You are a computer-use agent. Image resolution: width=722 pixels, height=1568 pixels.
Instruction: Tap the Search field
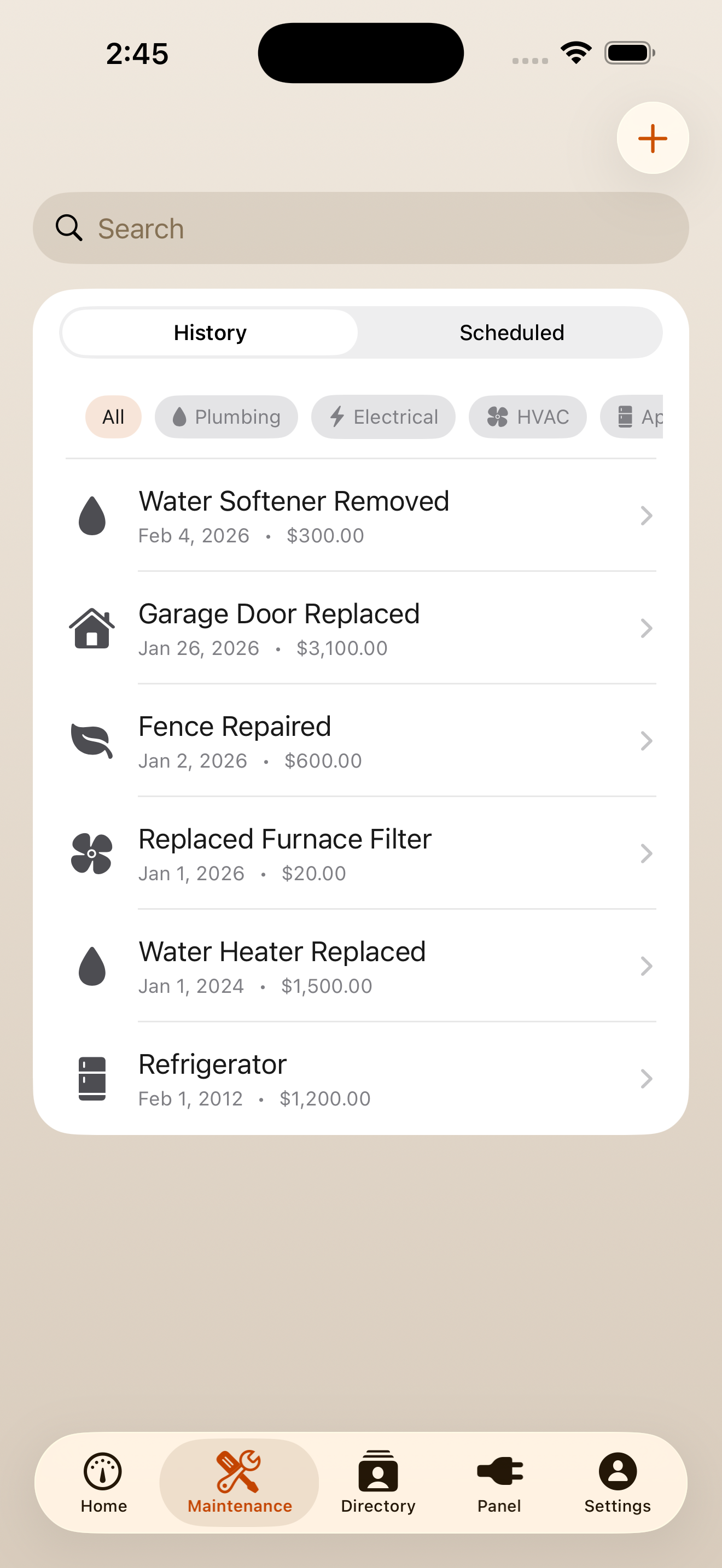coord(362,229)
